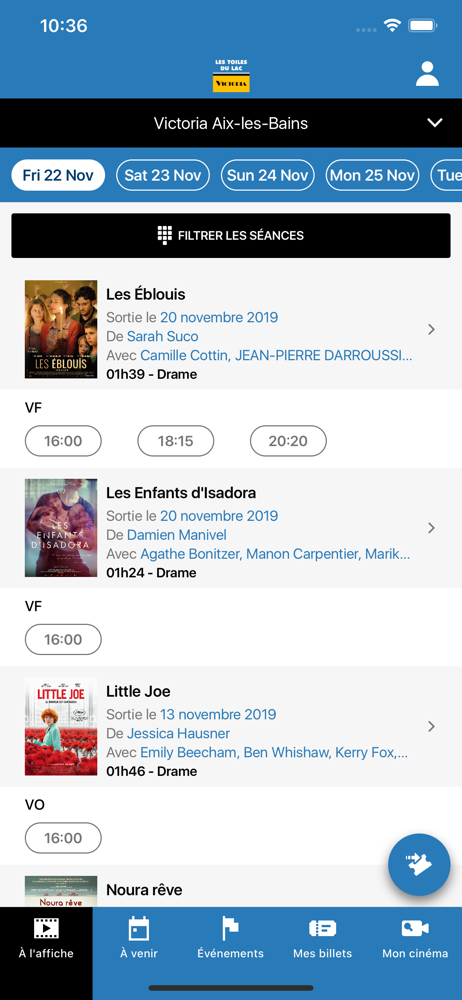The width and height of the screenshot is (462, 1000).
Task: Open the Mon cinéma tab
Action: click(x=415, y=936)
